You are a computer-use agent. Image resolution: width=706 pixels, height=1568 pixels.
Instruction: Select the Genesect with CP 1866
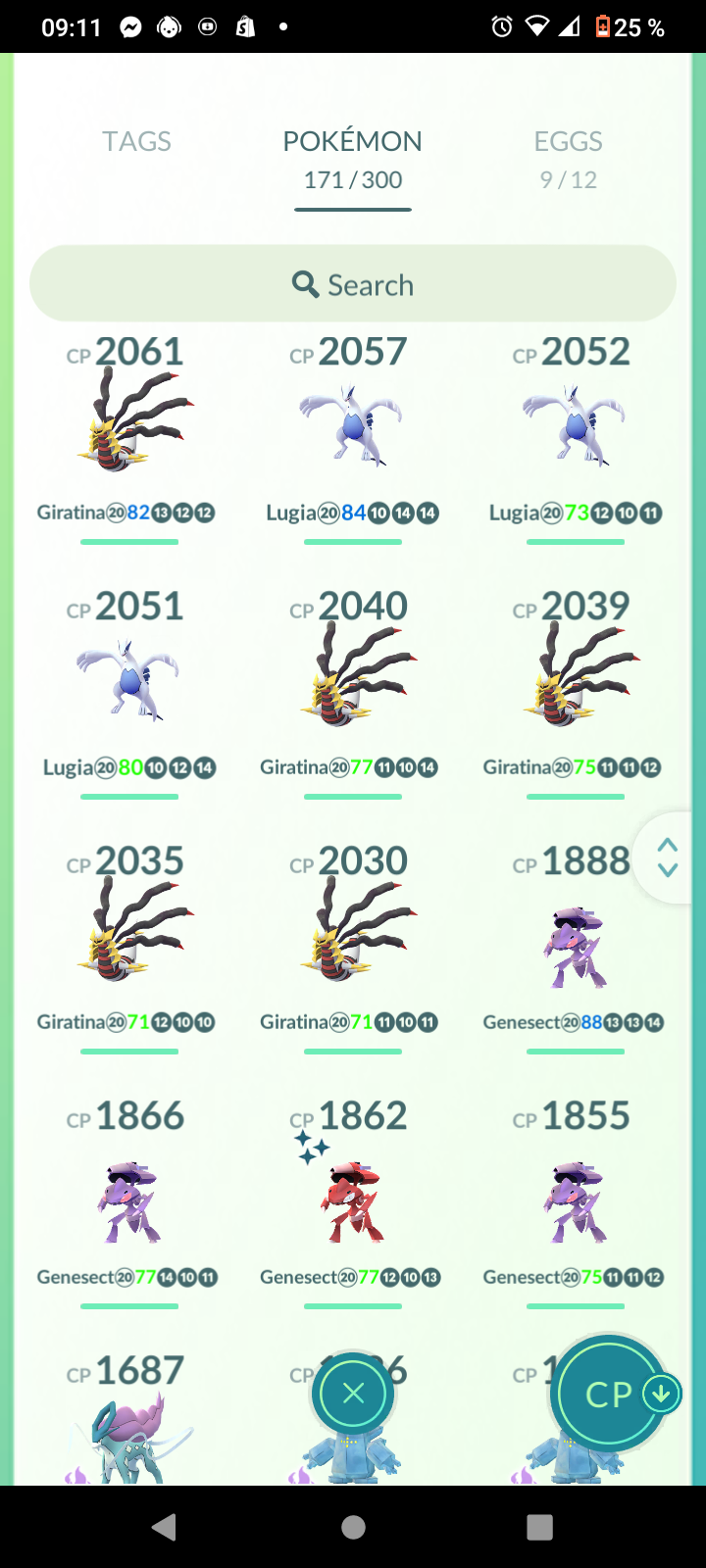129,1196
